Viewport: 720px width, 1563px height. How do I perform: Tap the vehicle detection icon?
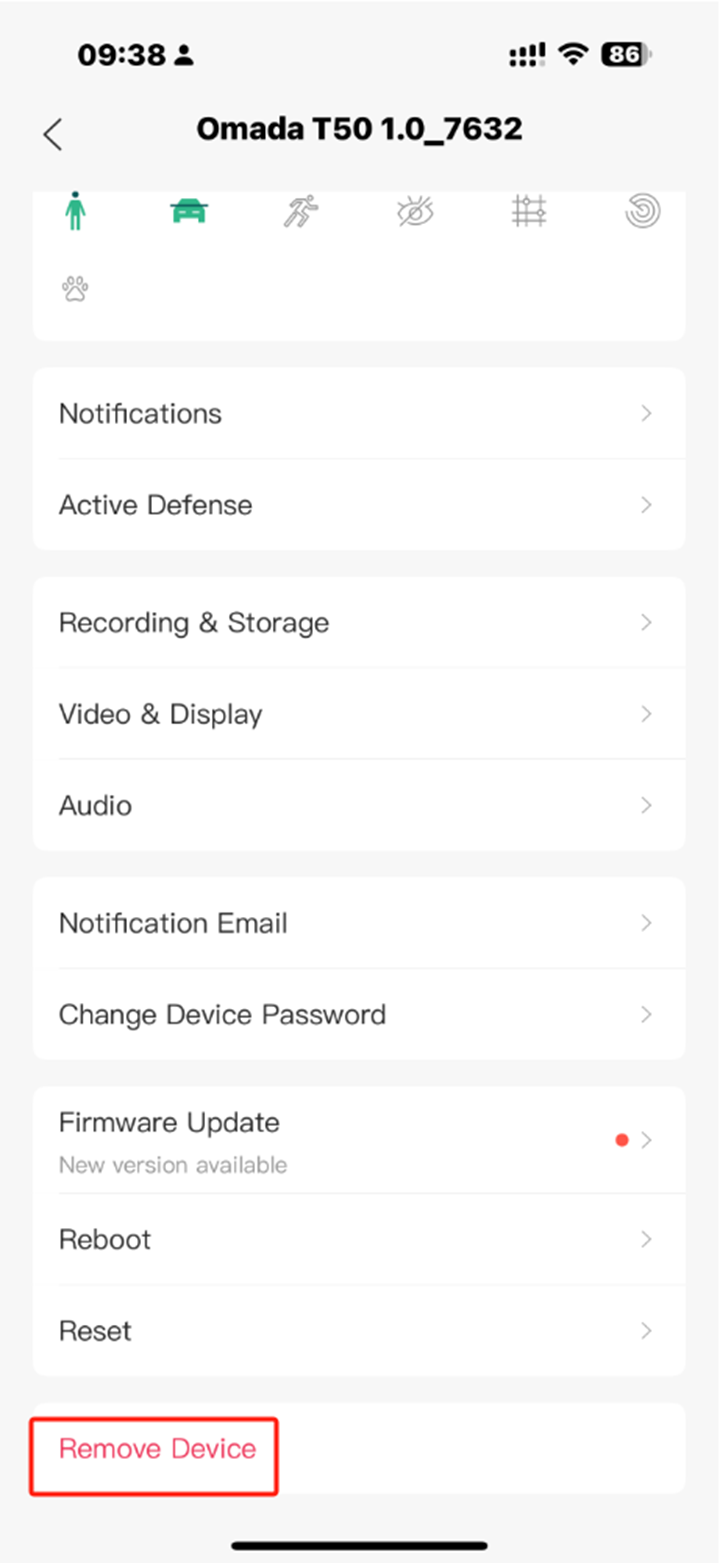click(x=187, y=212)
